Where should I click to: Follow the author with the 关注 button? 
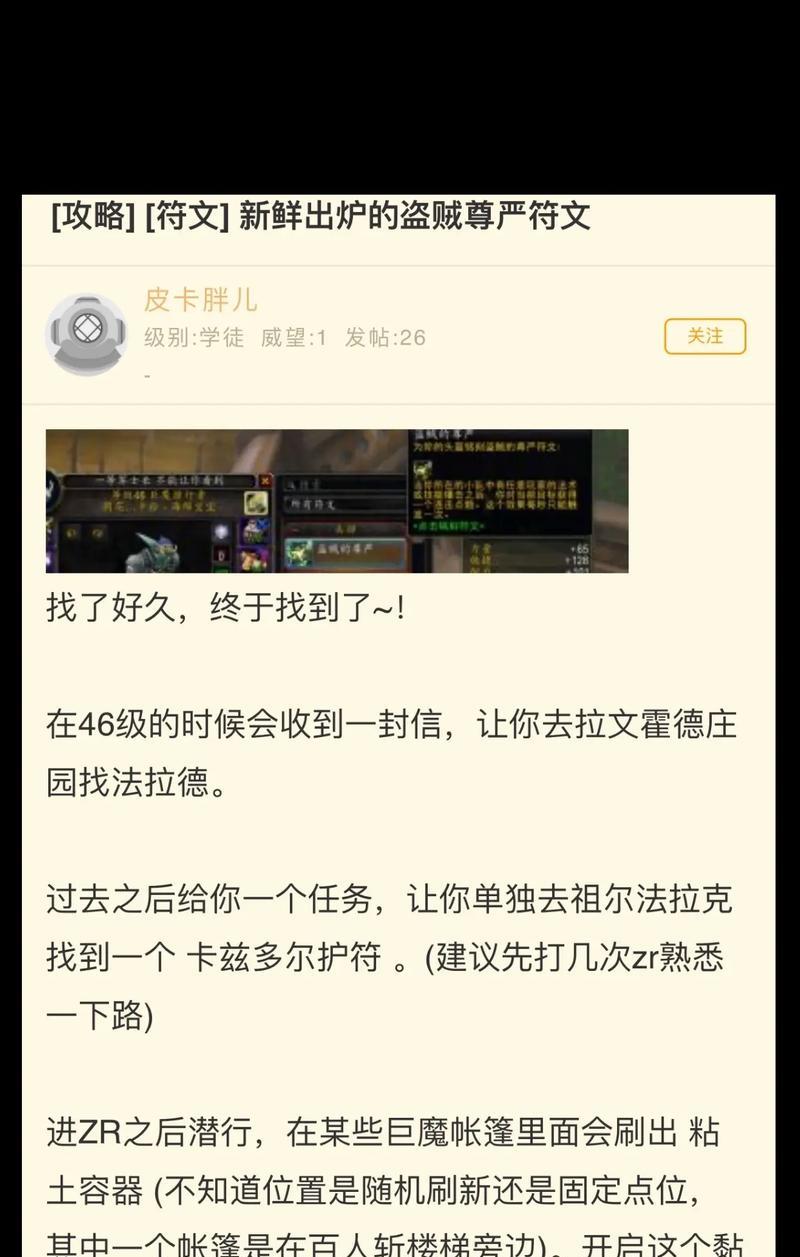(x=705, y=337)
